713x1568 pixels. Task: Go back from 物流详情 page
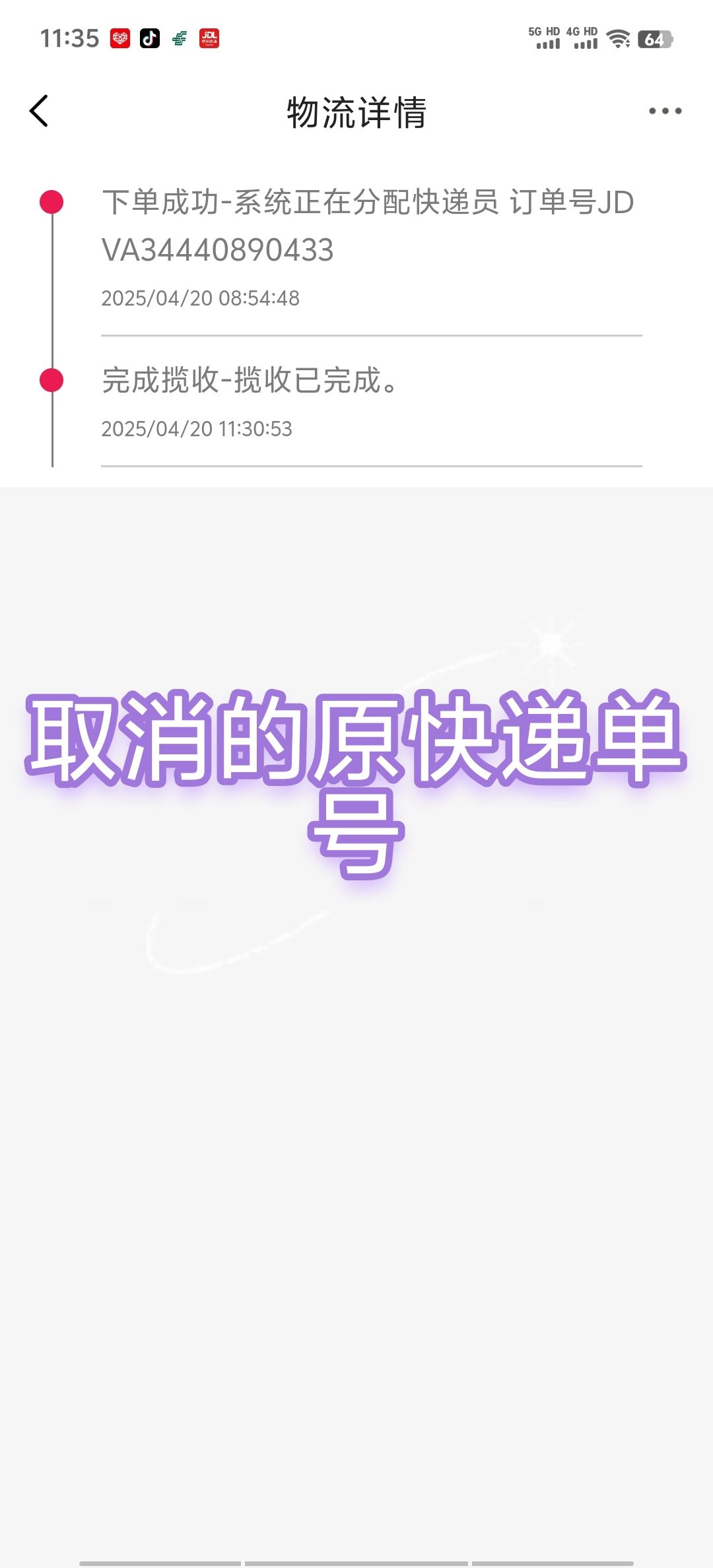pyautogui.click(x=39, y=111)
